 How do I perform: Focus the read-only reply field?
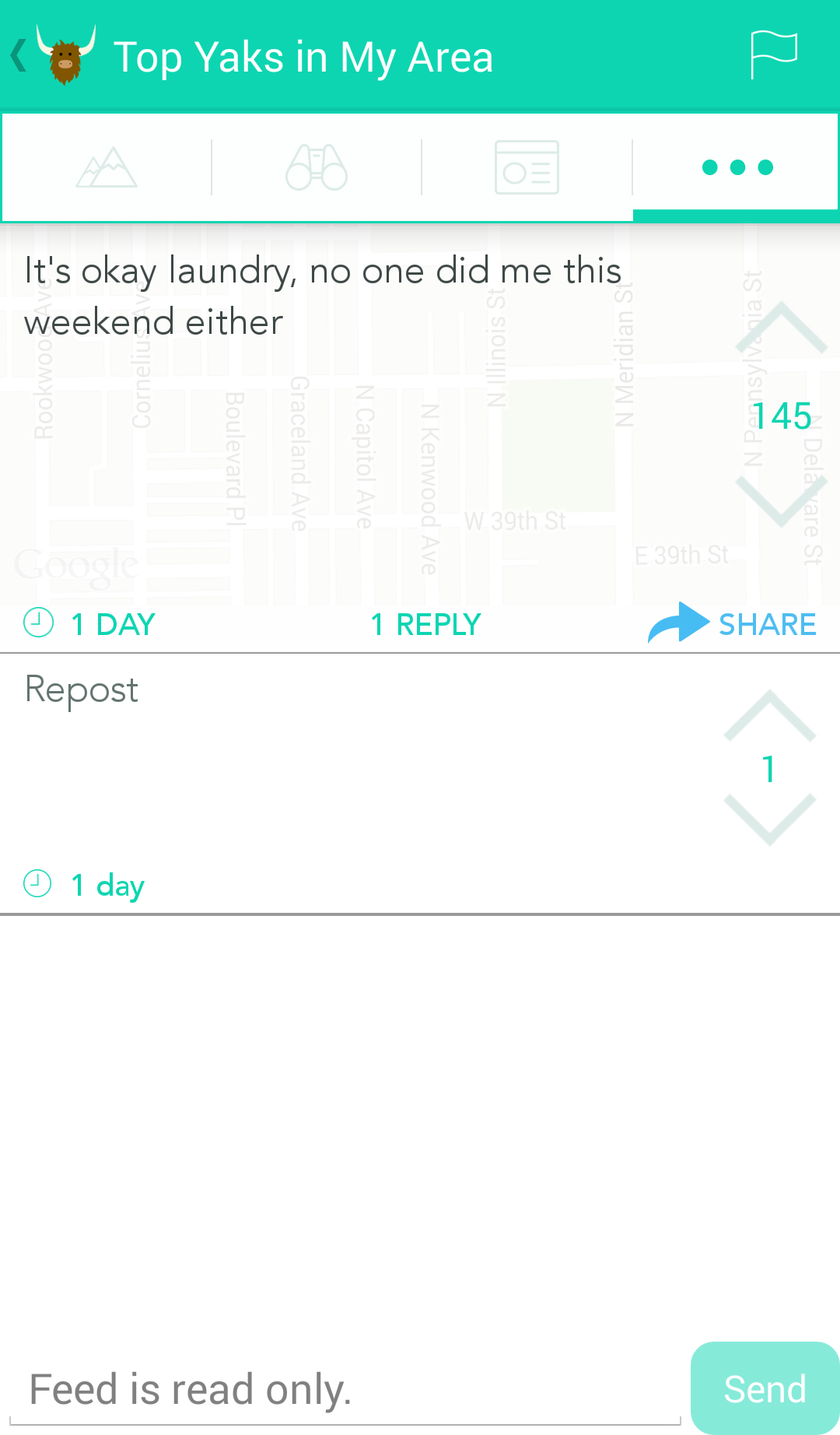tap(345, 1390)
